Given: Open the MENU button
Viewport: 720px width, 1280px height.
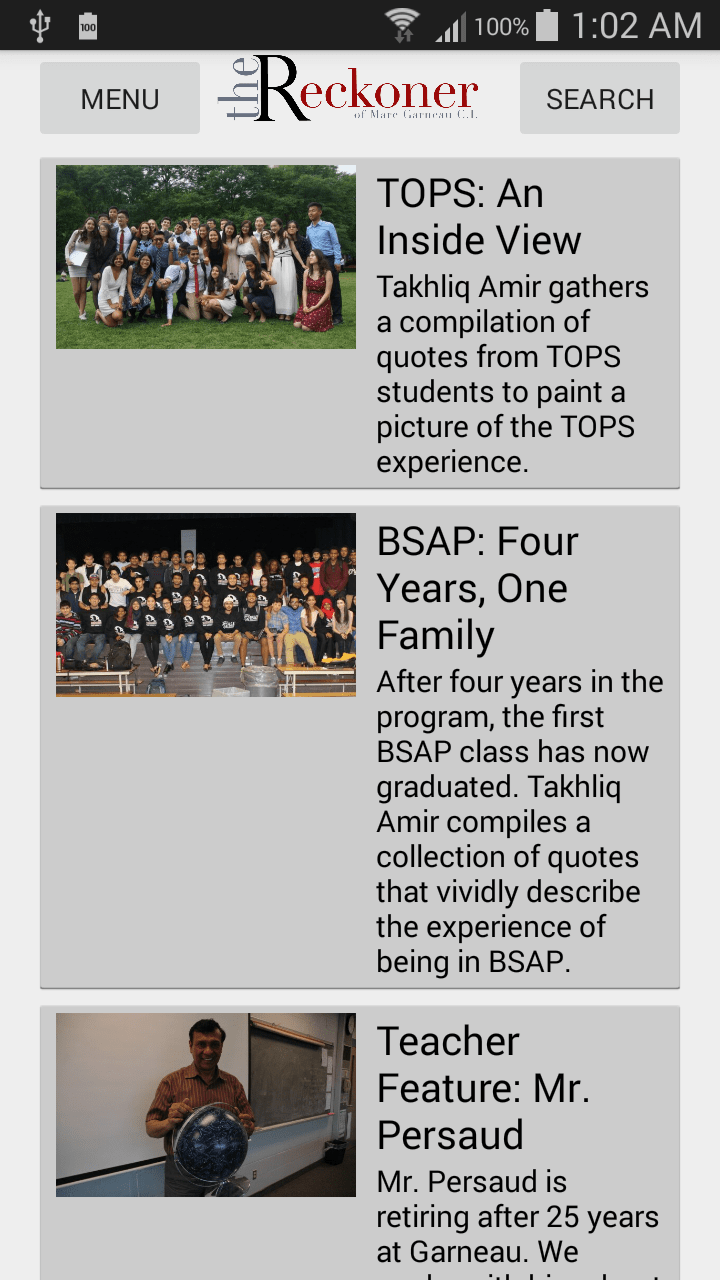Looking at the screenshot, I should tap(120, 98).
